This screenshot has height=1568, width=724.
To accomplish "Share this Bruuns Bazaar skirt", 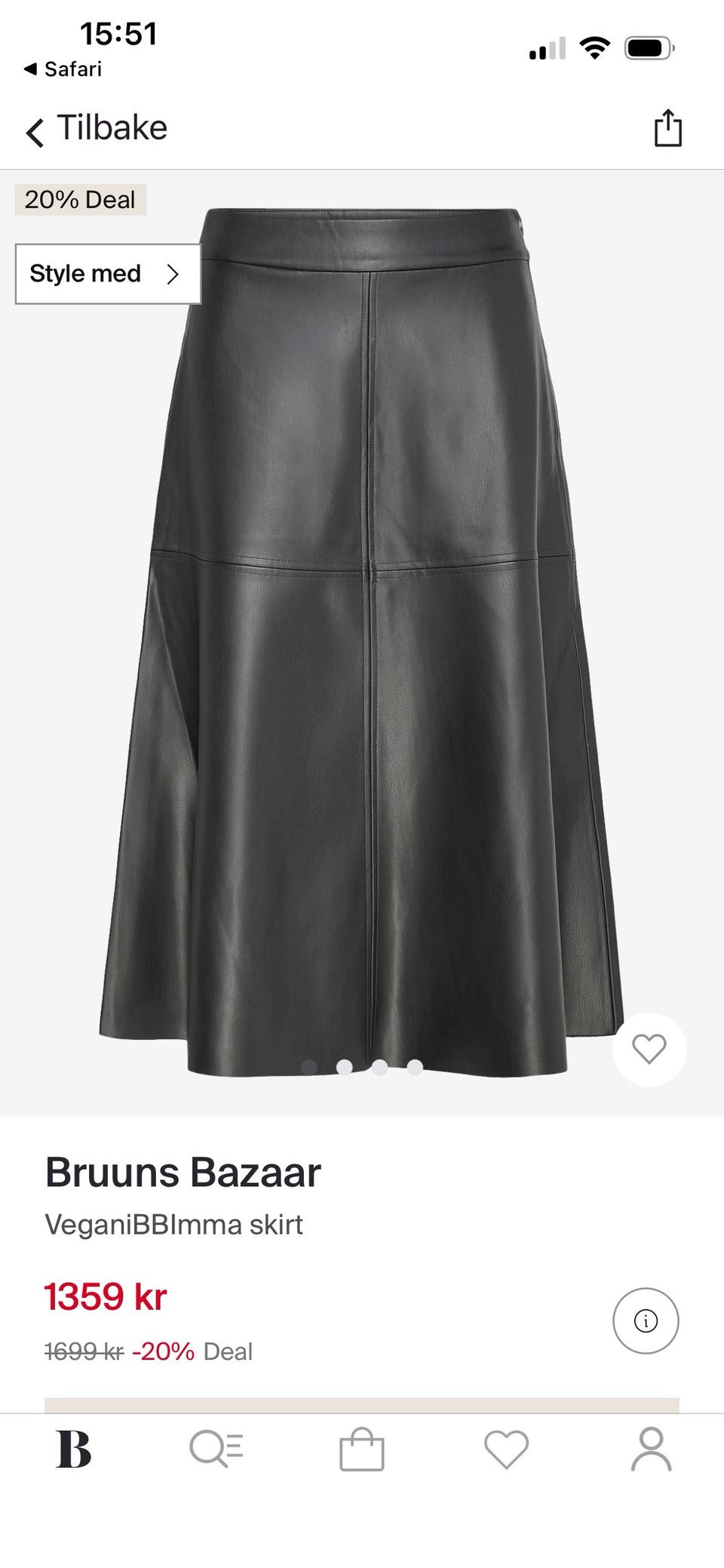I will 667,128.
